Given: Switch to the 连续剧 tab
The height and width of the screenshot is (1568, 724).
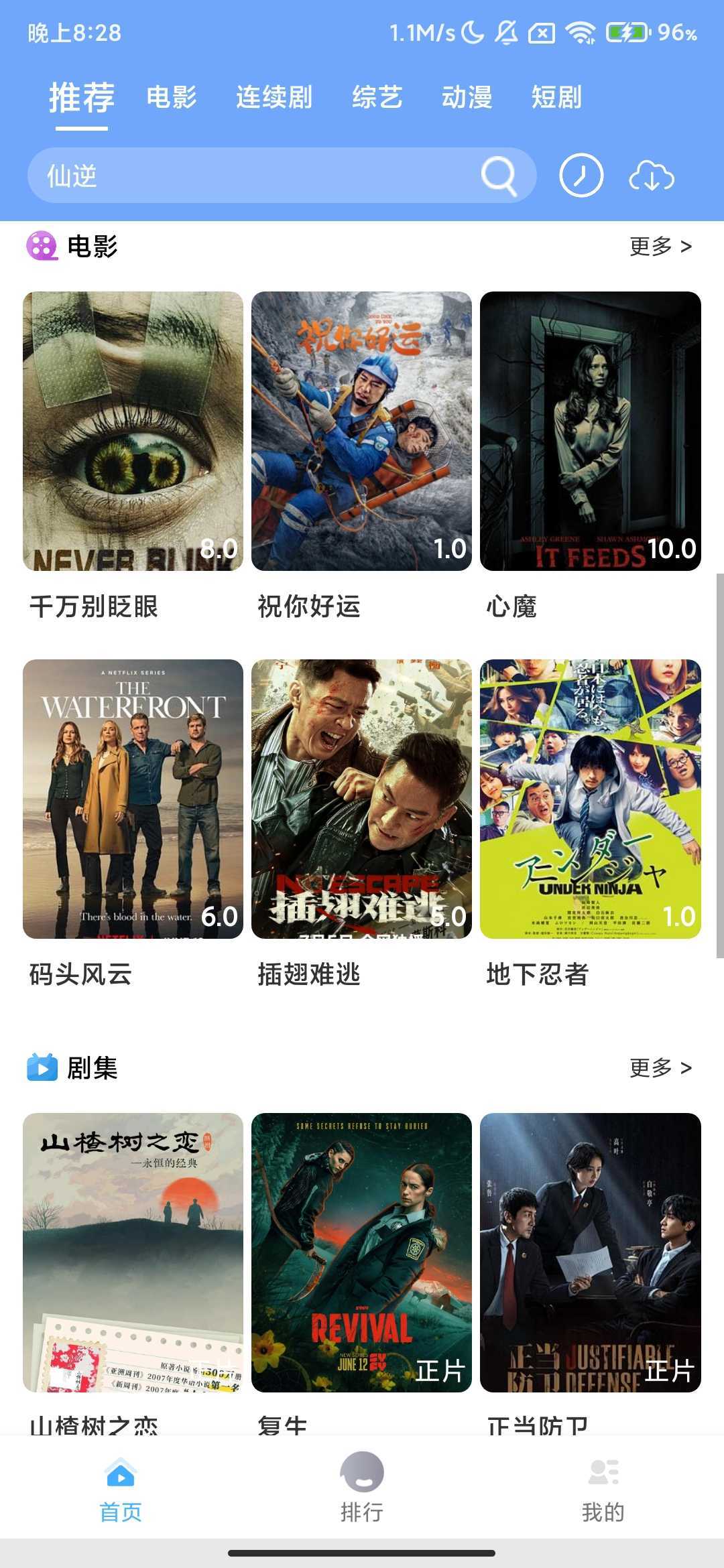Looking at the screenshot, I should (x=274, y=97).
